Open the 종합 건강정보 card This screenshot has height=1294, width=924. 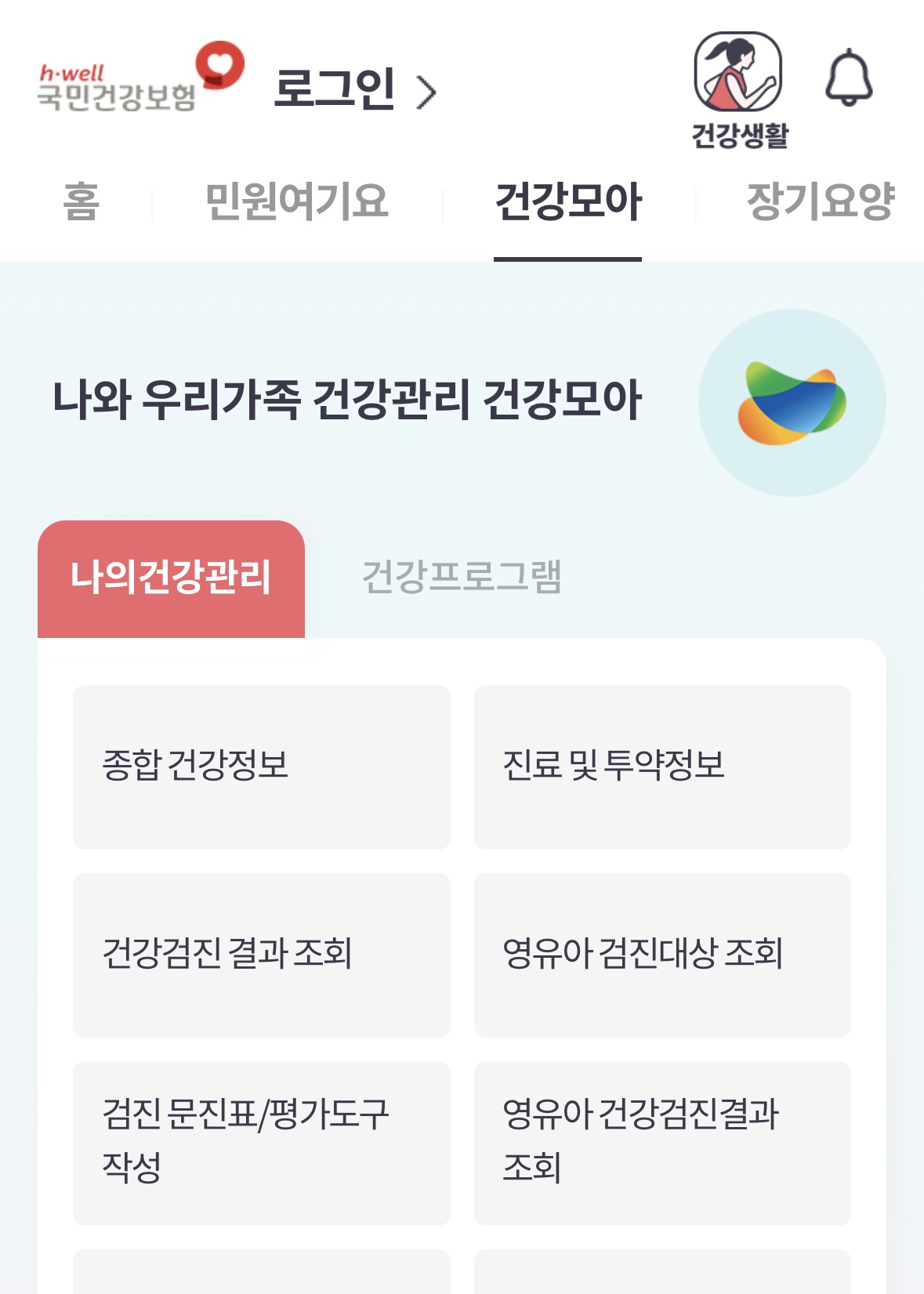coord(262,767)
